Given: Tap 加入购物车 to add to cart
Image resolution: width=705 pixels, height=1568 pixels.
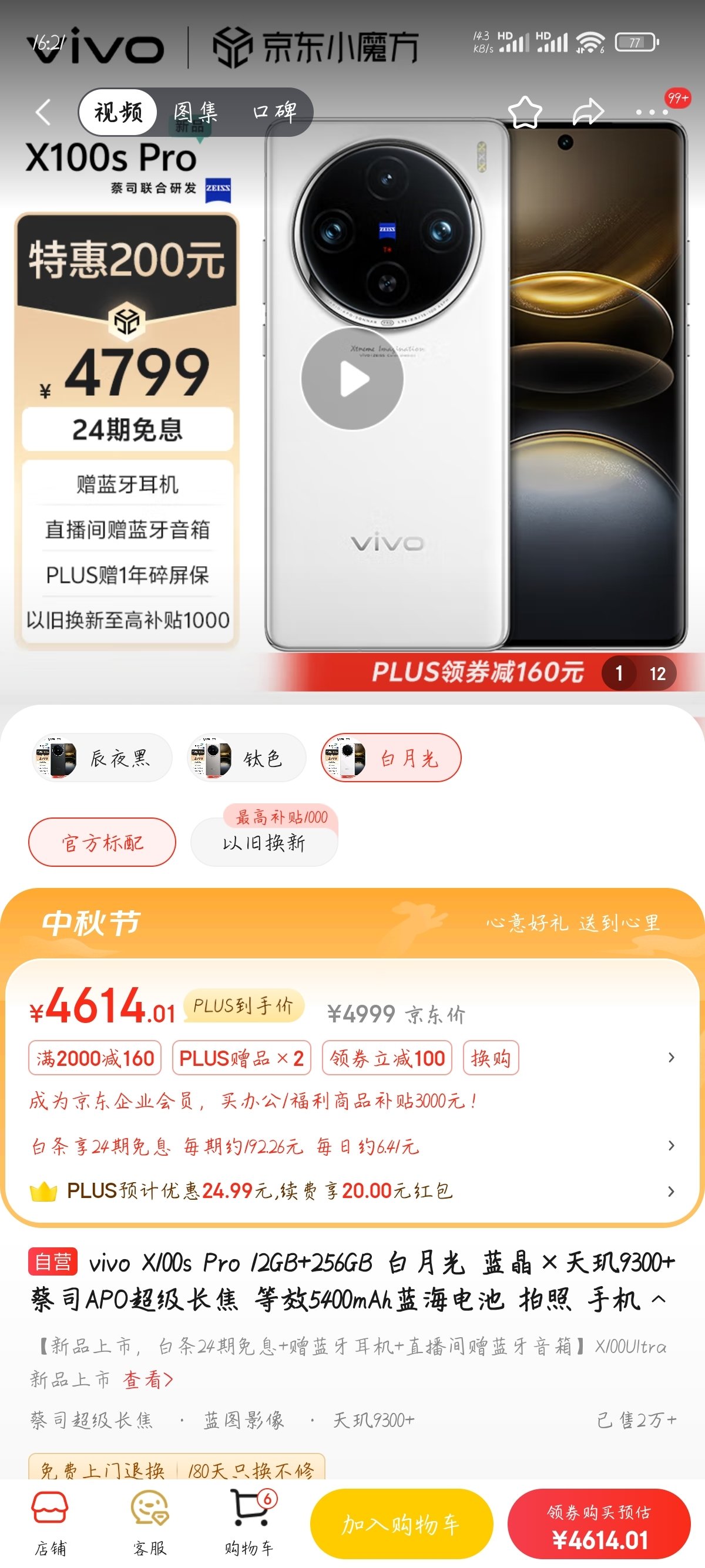Looking at the screenshot, I should [401, 1524].
